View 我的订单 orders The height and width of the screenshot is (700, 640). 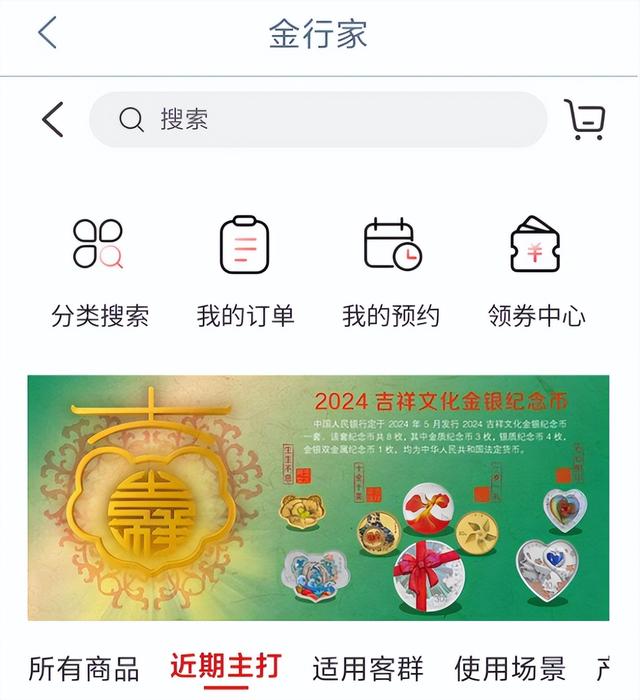click(x=245, y=271)
